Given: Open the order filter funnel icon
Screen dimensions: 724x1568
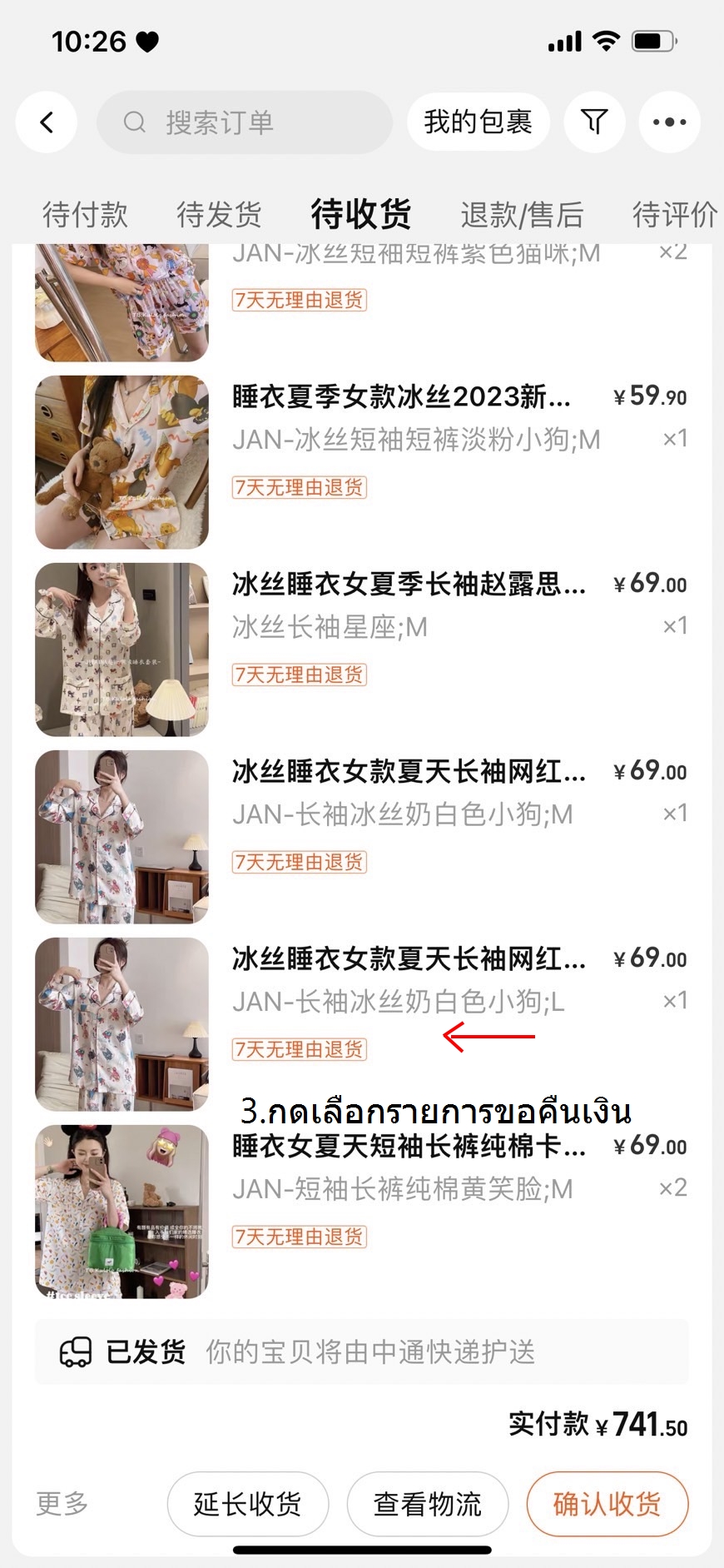Looking at the screenshot, I should click(x=594, y=122).
